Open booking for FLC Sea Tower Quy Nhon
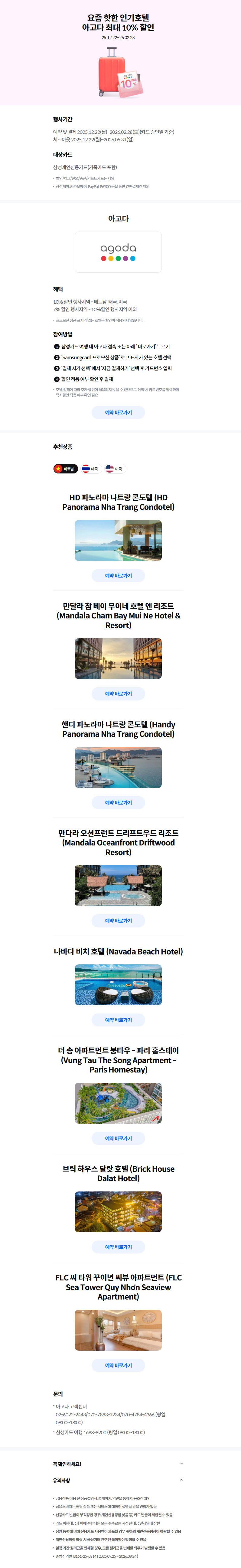This screenshot has width=241, height=1568. [118, 1365]
